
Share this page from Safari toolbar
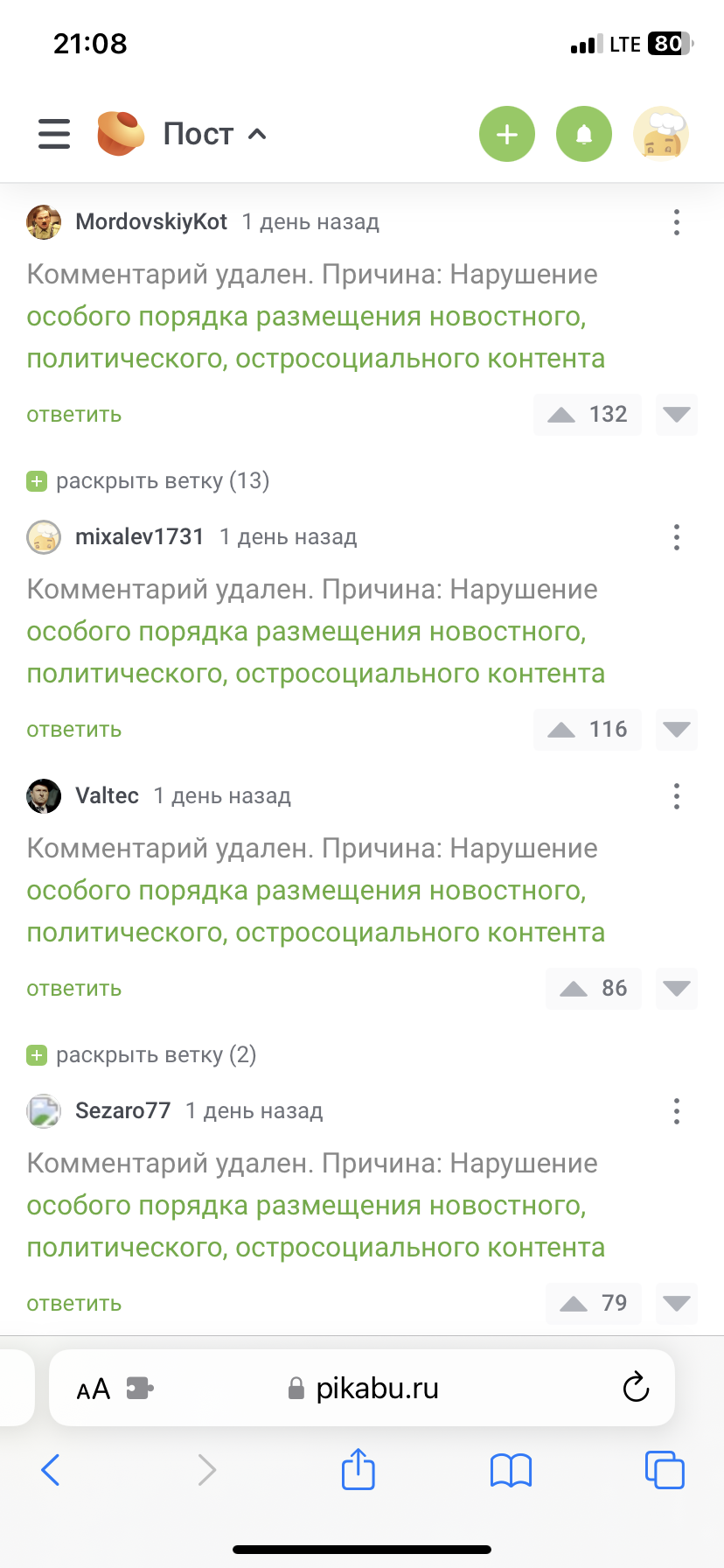point(358,1469)
